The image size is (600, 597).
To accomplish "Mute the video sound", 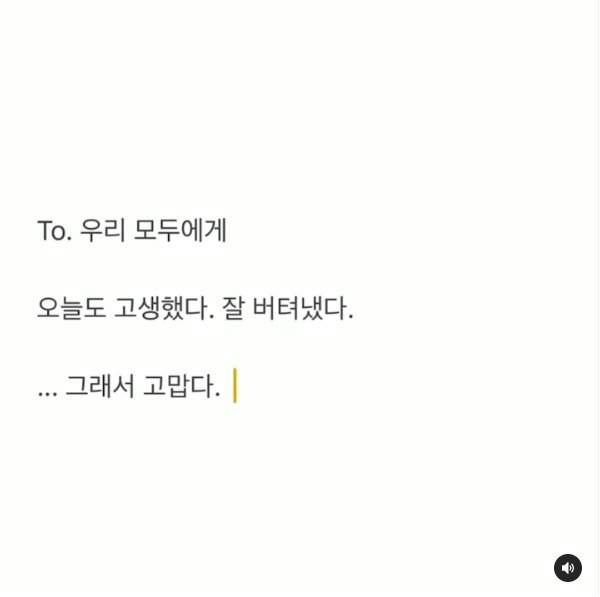I will pos(568,567).
